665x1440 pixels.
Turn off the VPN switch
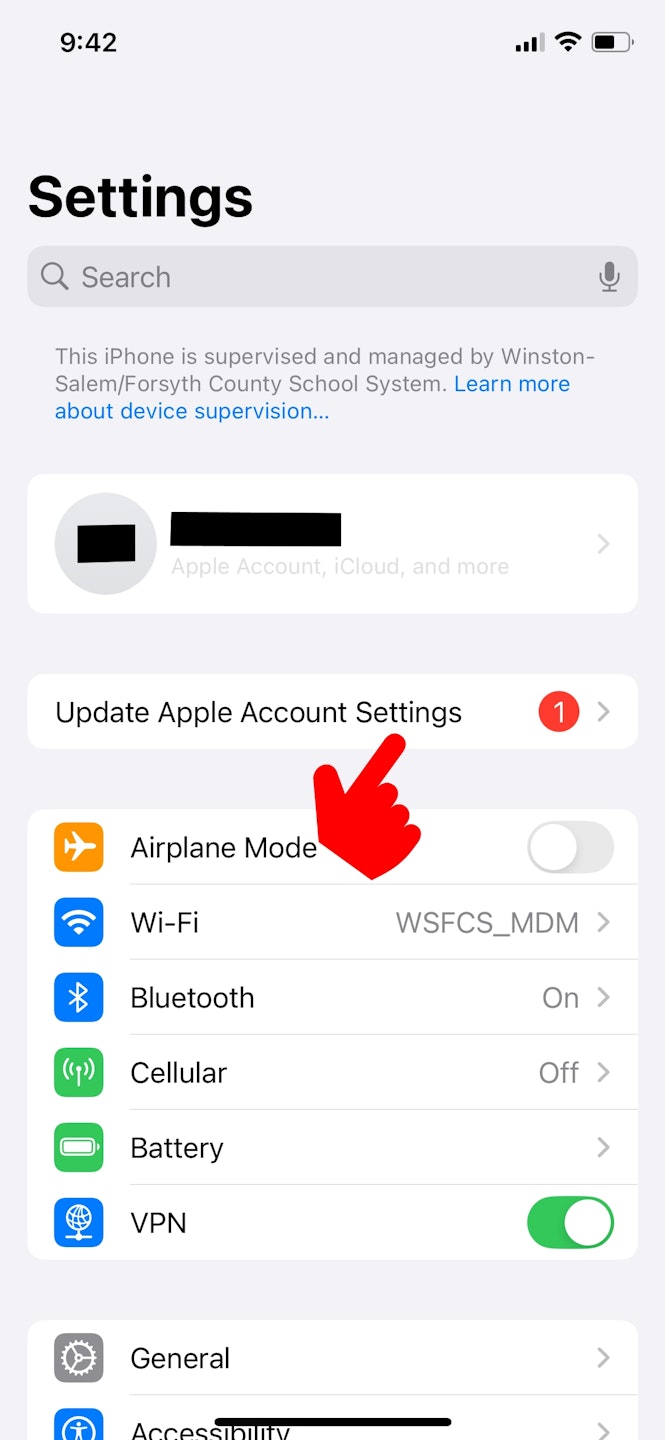coord(570,1223)
